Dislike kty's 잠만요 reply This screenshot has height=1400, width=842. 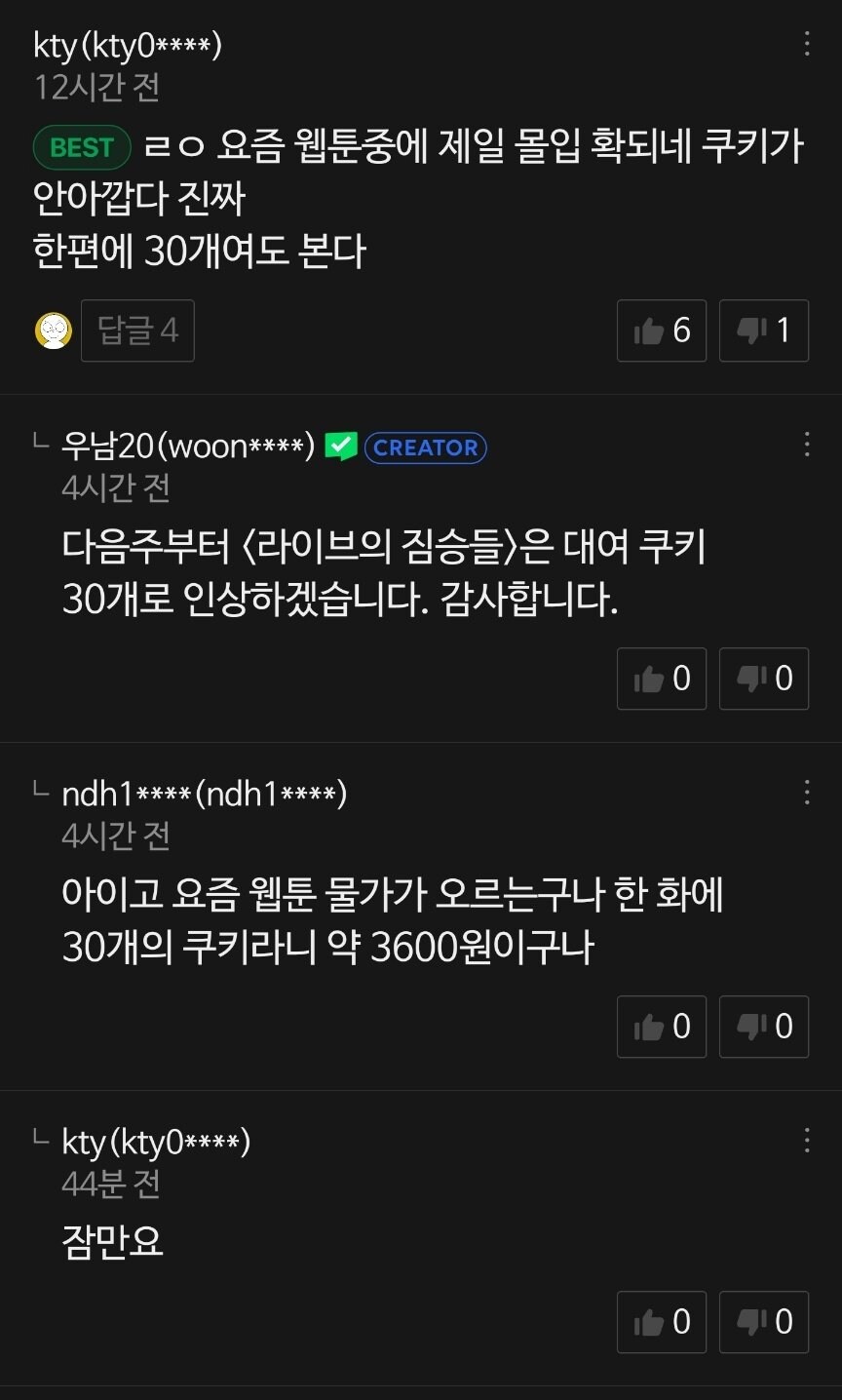pyautogui.click(x=763, y=1322)
